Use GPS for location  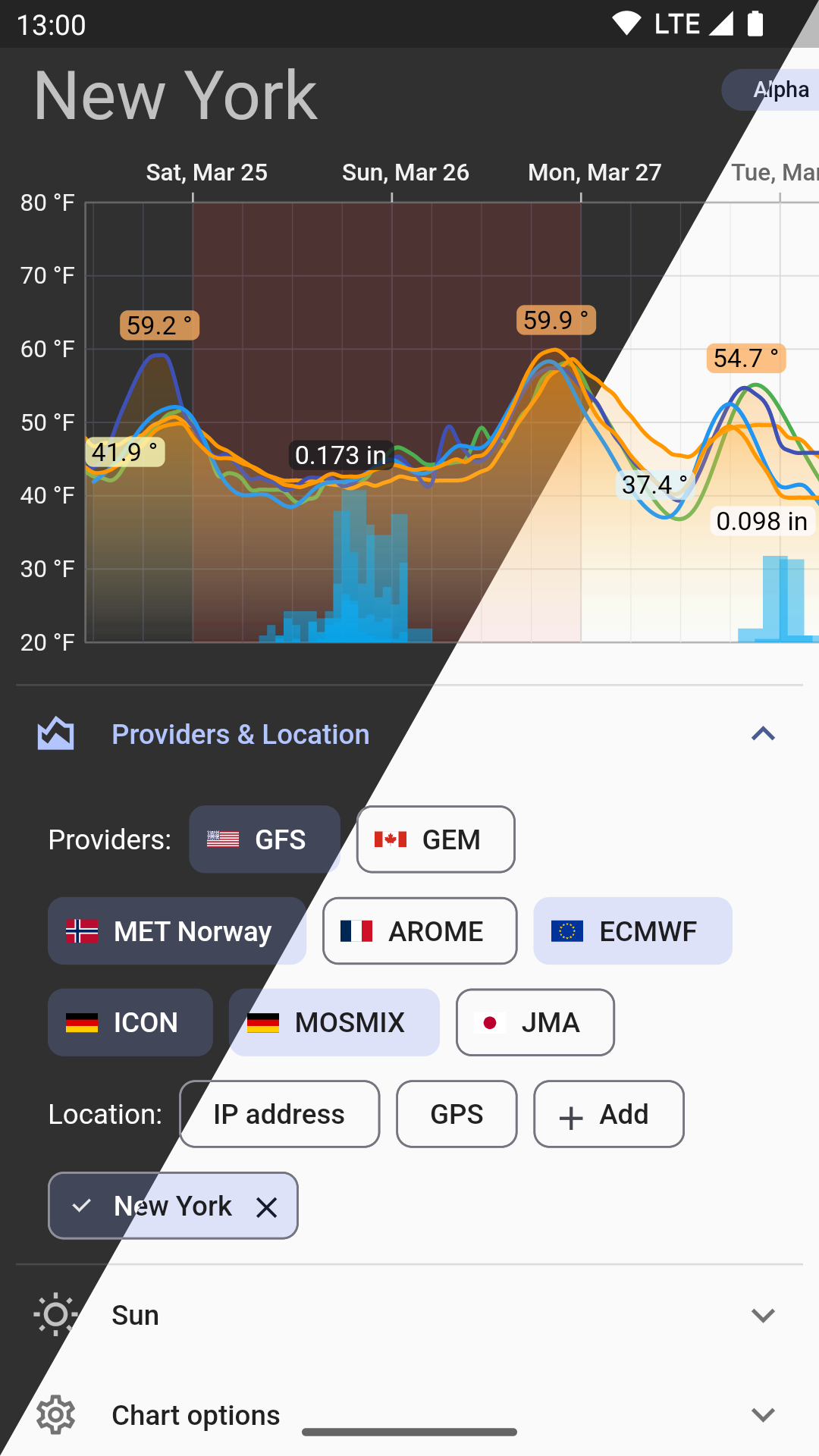[x=457, y=1114]
